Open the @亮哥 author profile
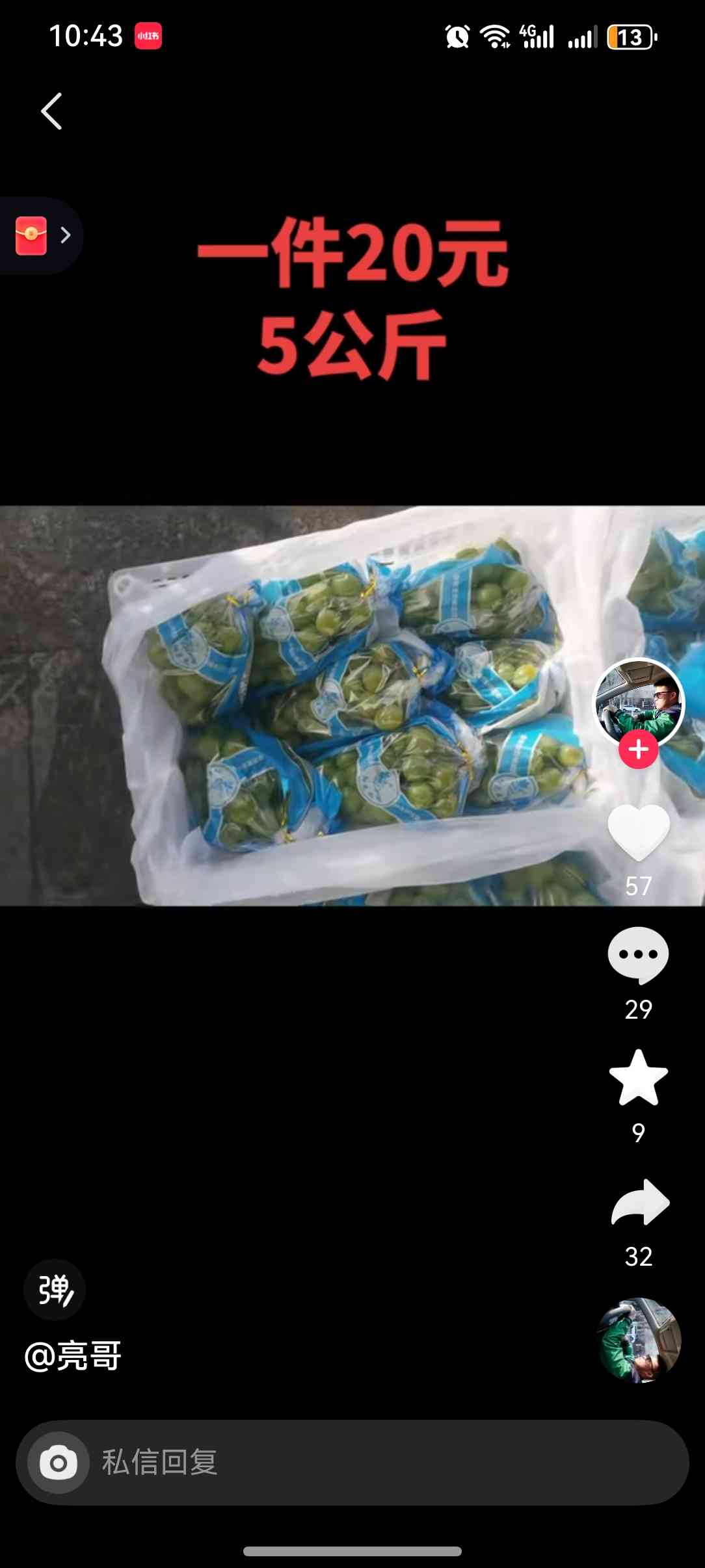This screenshot has height=1568, width=705. 73,1356
